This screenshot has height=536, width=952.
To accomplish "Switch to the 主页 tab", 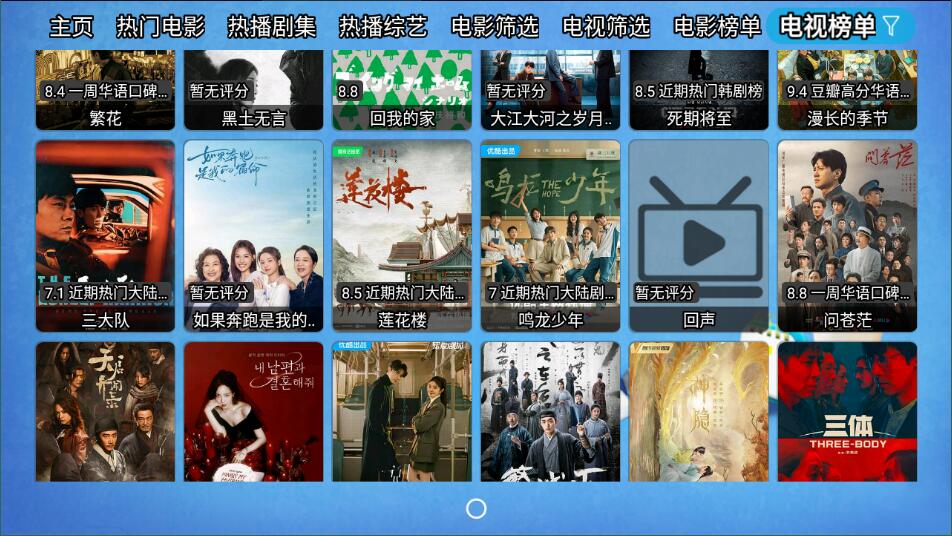I will [71, 26].
